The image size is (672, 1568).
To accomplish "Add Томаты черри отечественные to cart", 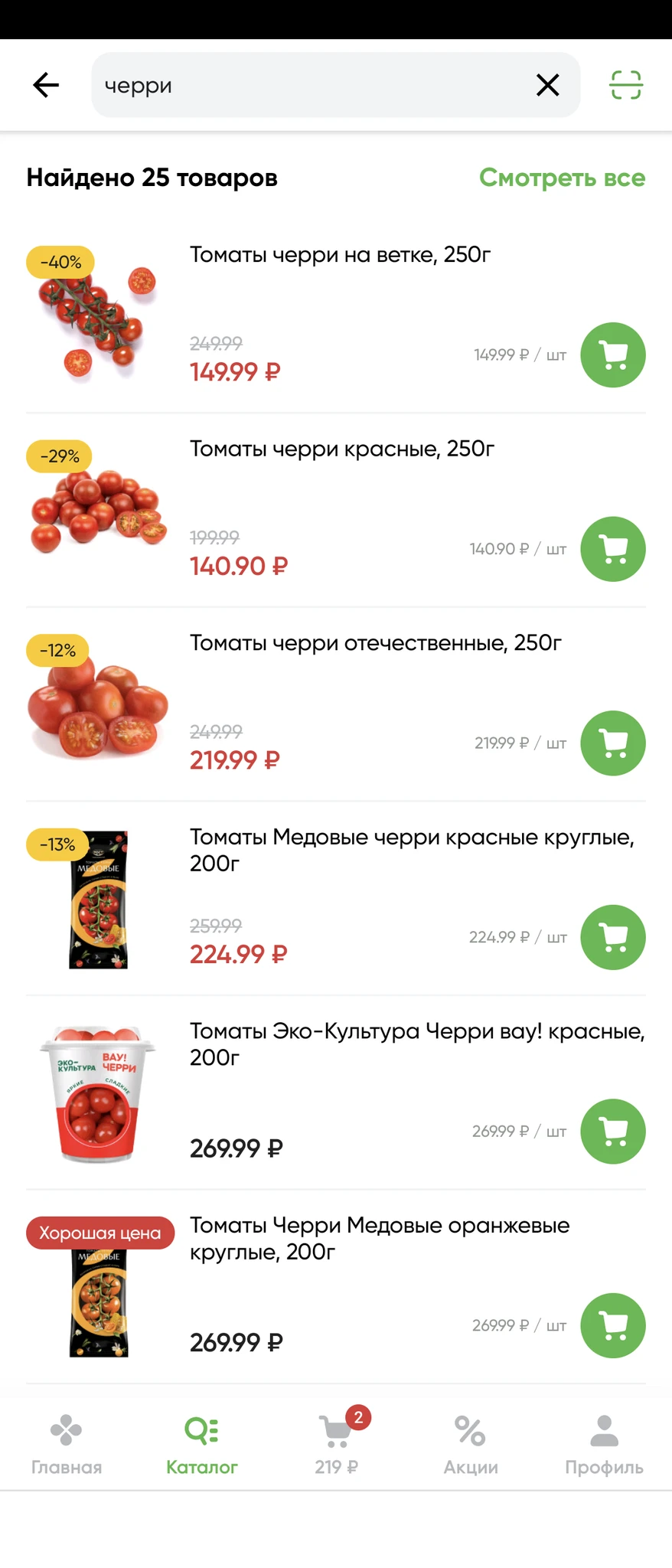I will click(x=612, y=743).
